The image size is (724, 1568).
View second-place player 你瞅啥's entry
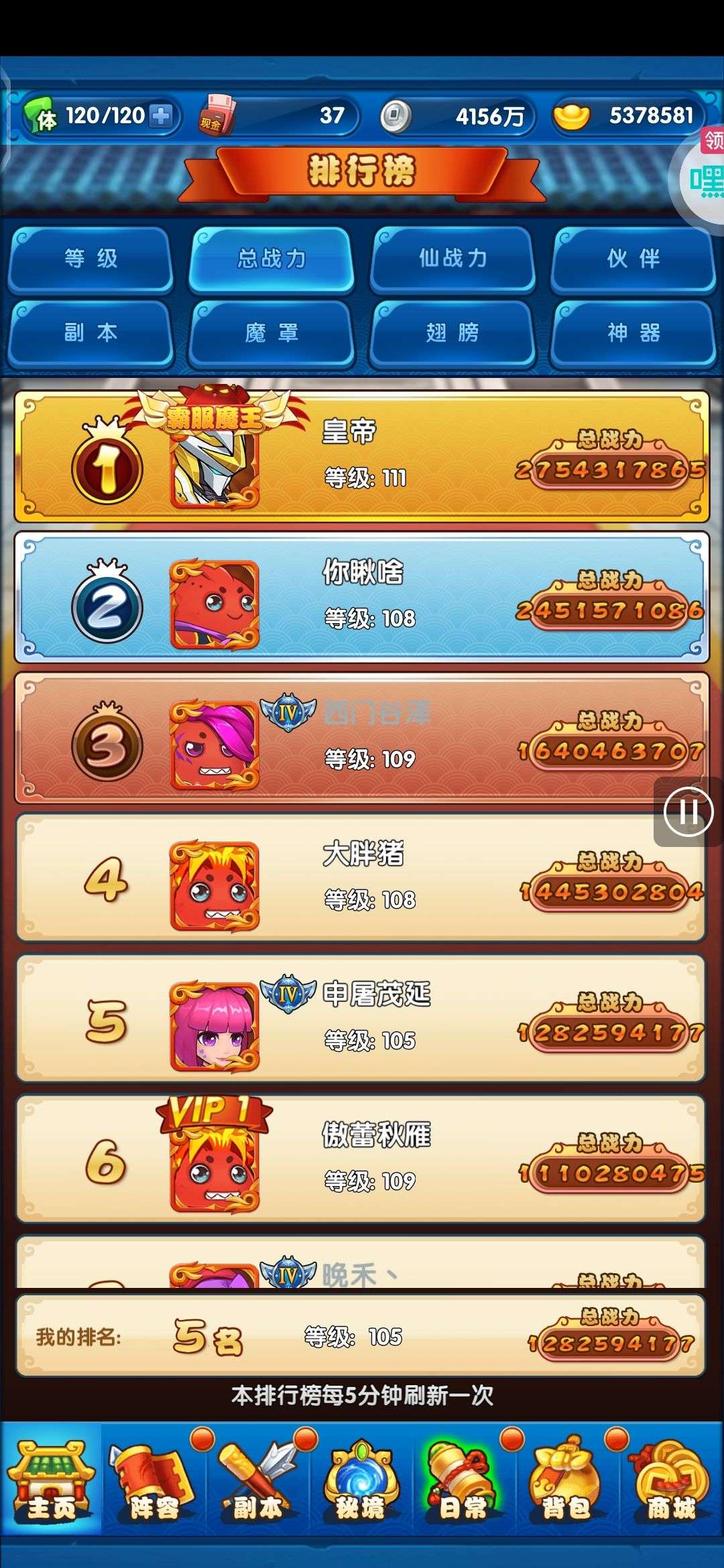pos(362,598)
